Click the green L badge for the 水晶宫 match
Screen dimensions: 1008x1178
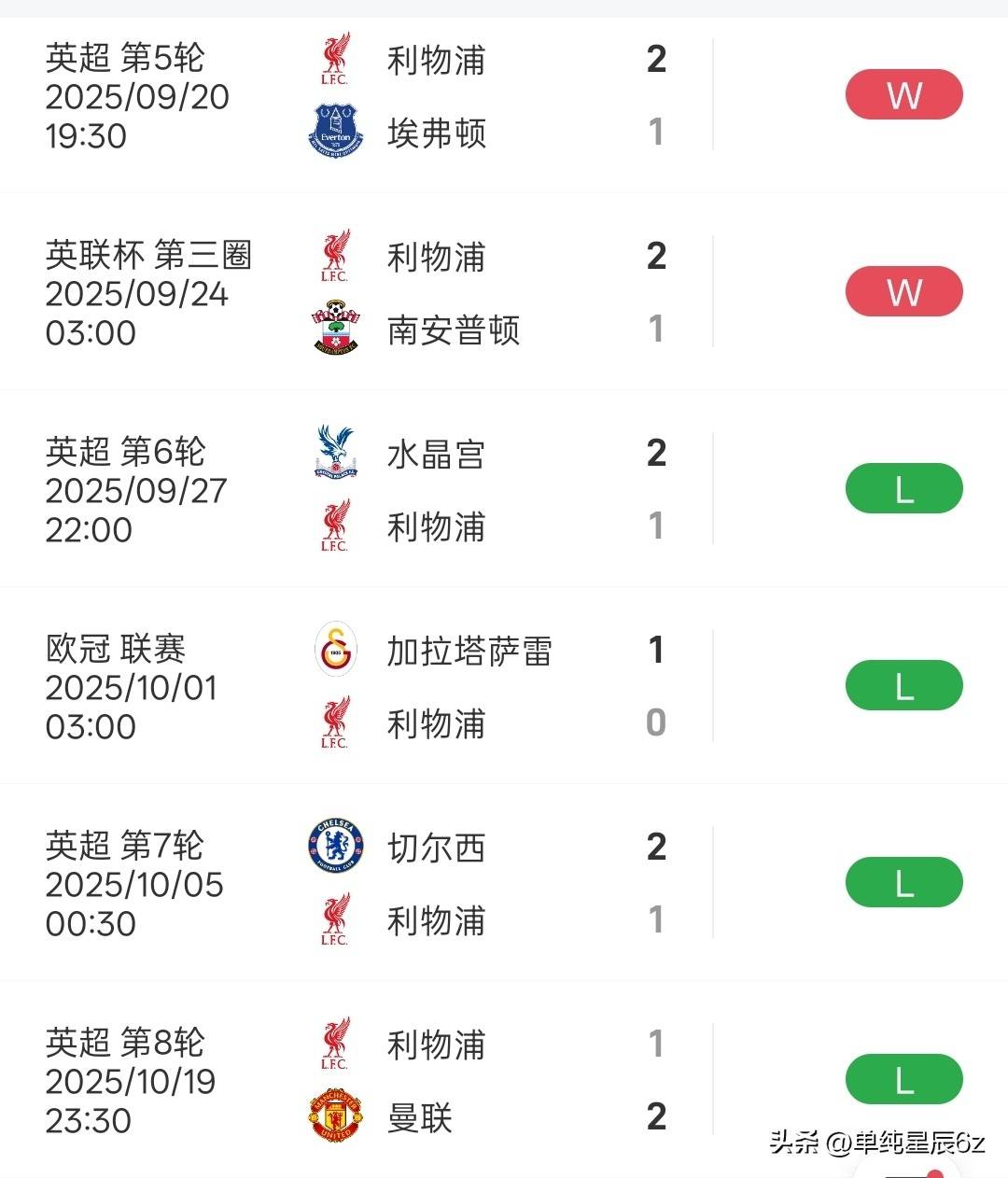coord(903,488)
